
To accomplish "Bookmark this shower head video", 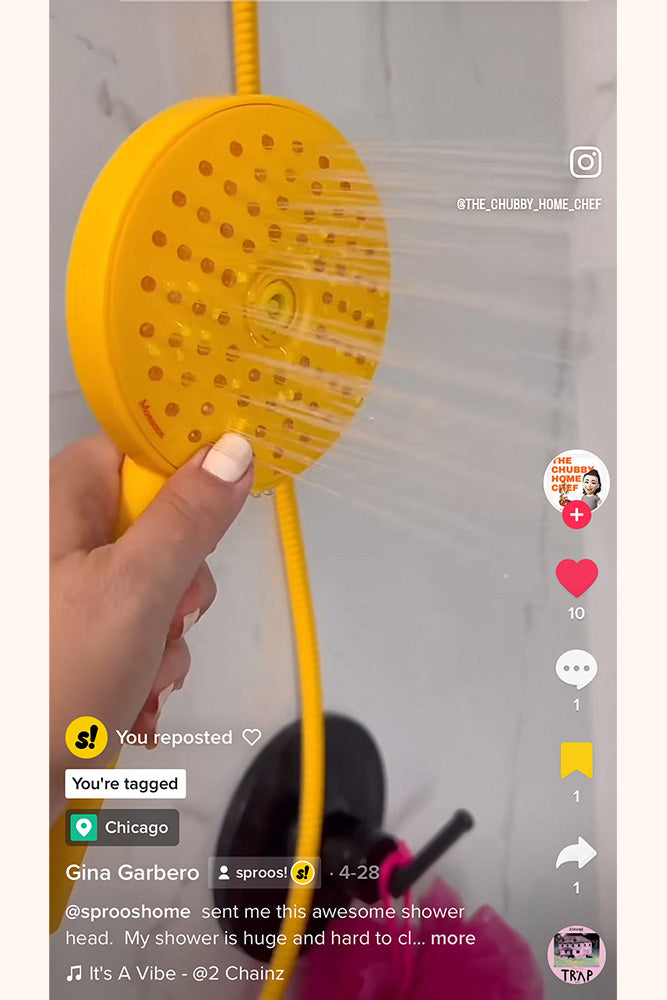I will coord(576,761).
